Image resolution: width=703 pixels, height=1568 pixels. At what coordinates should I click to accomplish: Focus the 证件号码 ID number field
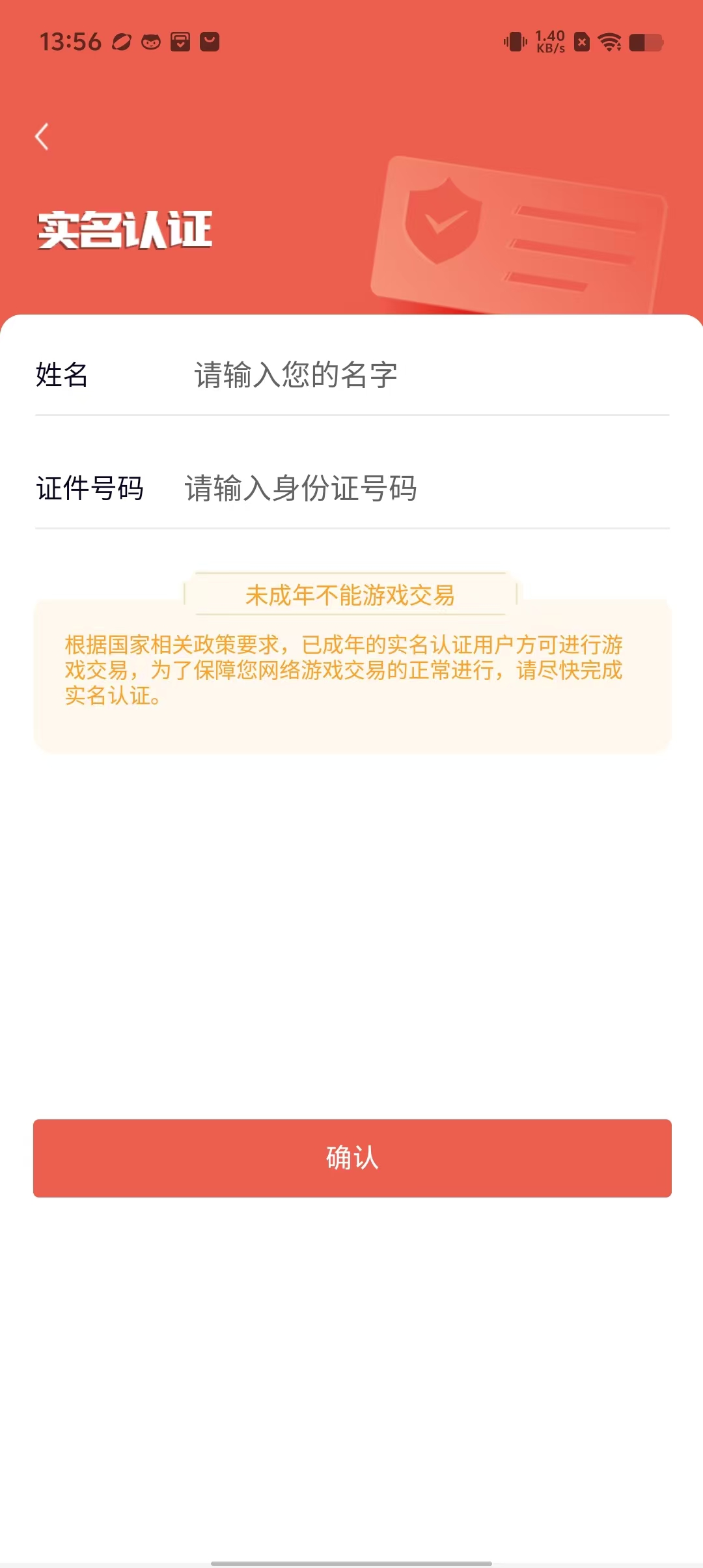[x=417, y=488]
